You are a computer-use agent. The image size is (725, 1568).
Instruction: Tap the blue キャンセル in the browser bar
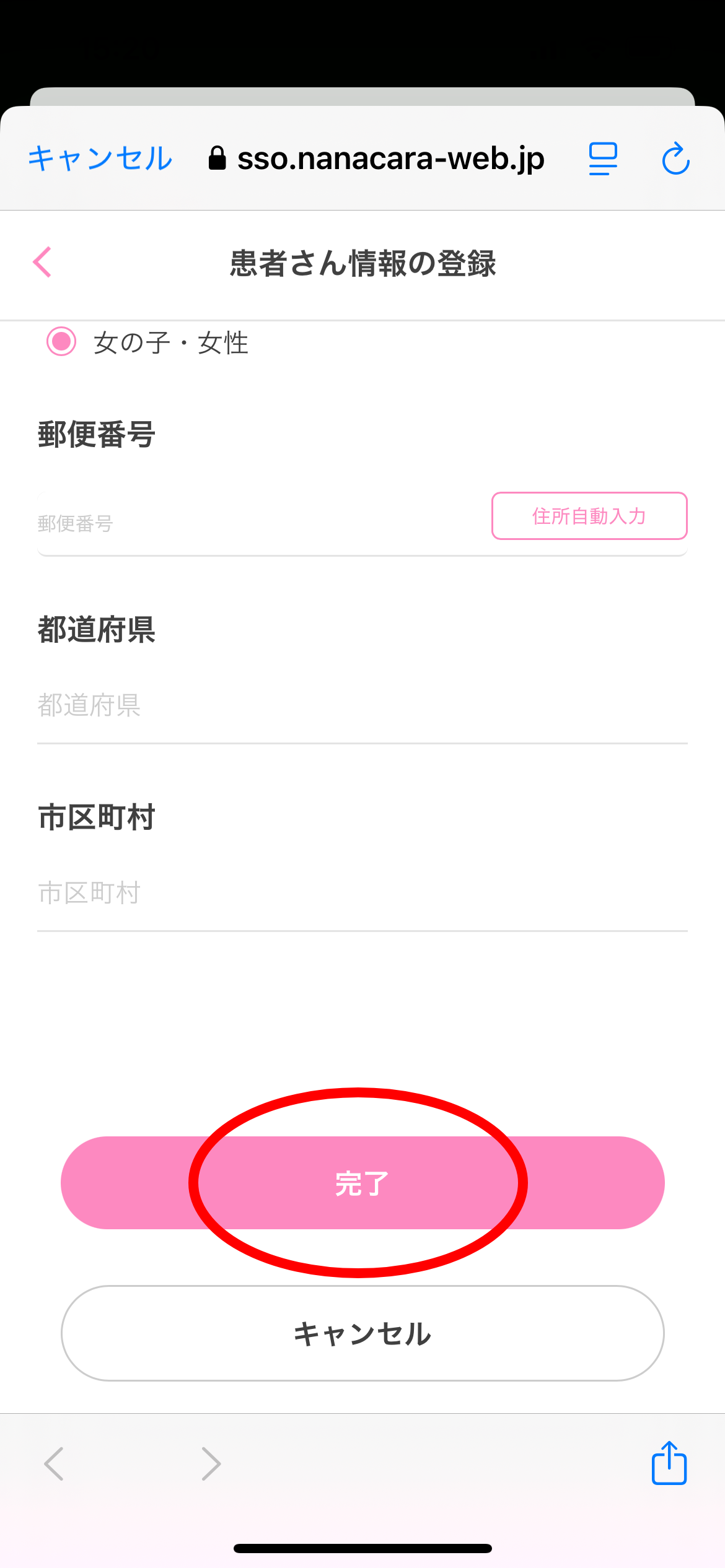pos(100,159)
